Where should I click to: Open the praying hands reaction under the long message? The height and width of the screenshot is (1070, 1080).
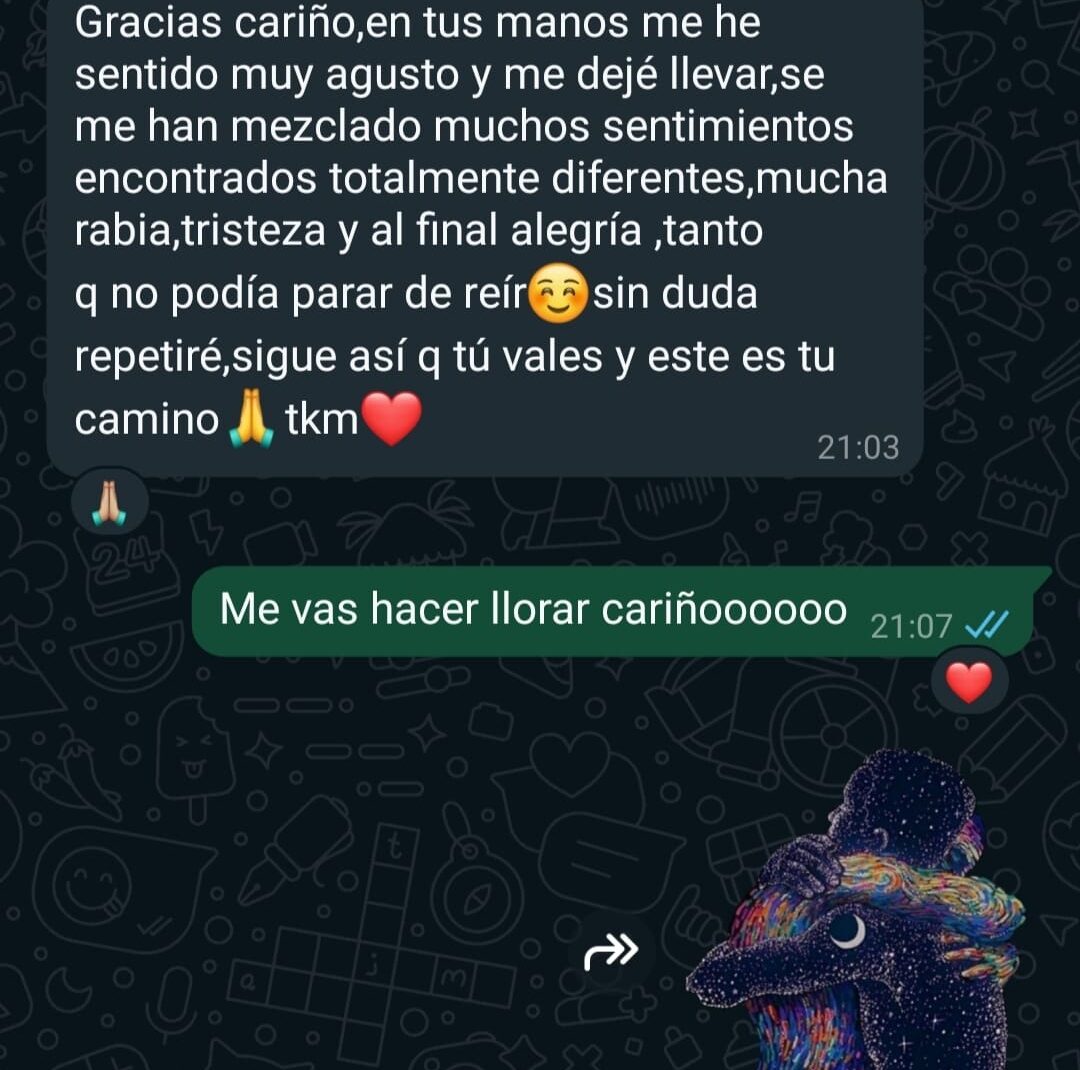109,505
